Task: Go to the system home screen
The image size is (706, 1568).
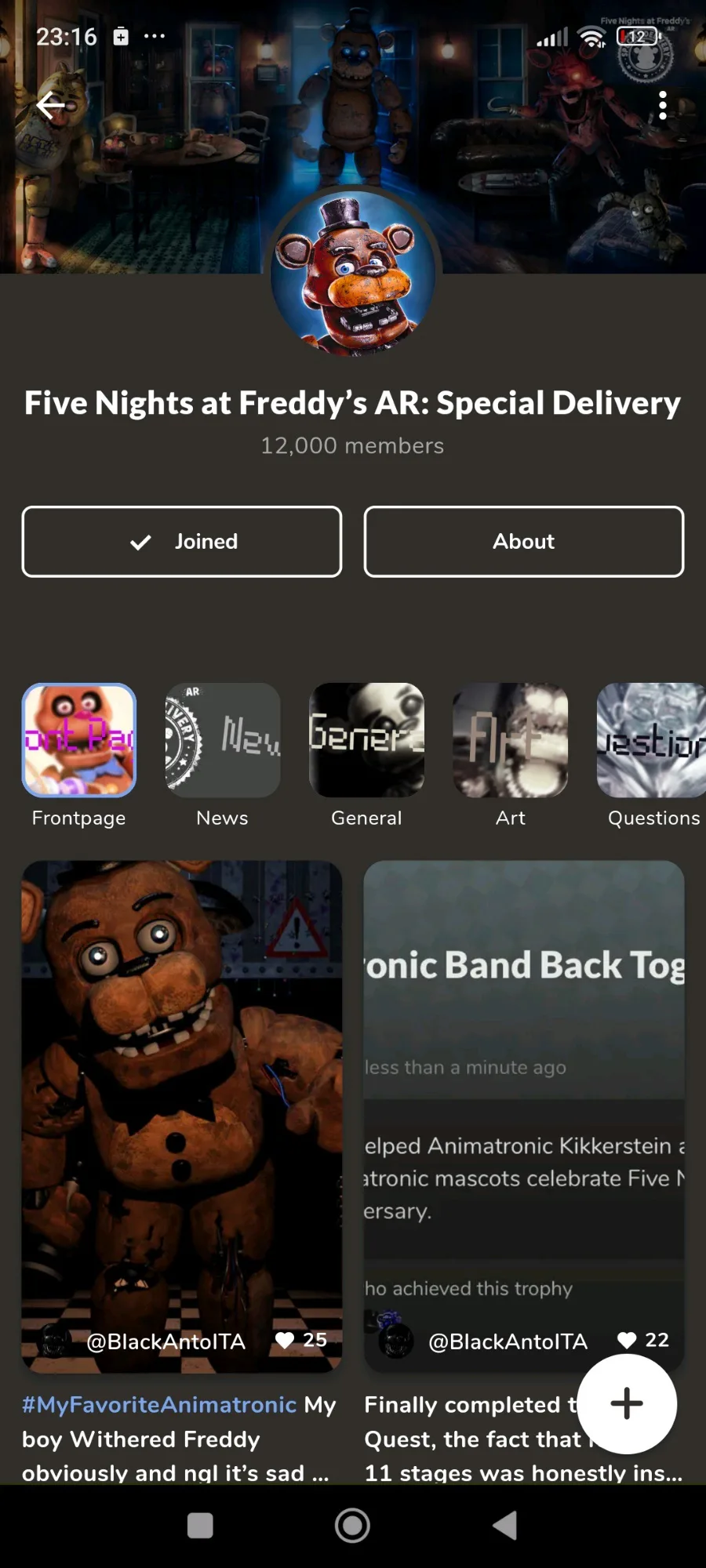Action: coord(352,1526)
